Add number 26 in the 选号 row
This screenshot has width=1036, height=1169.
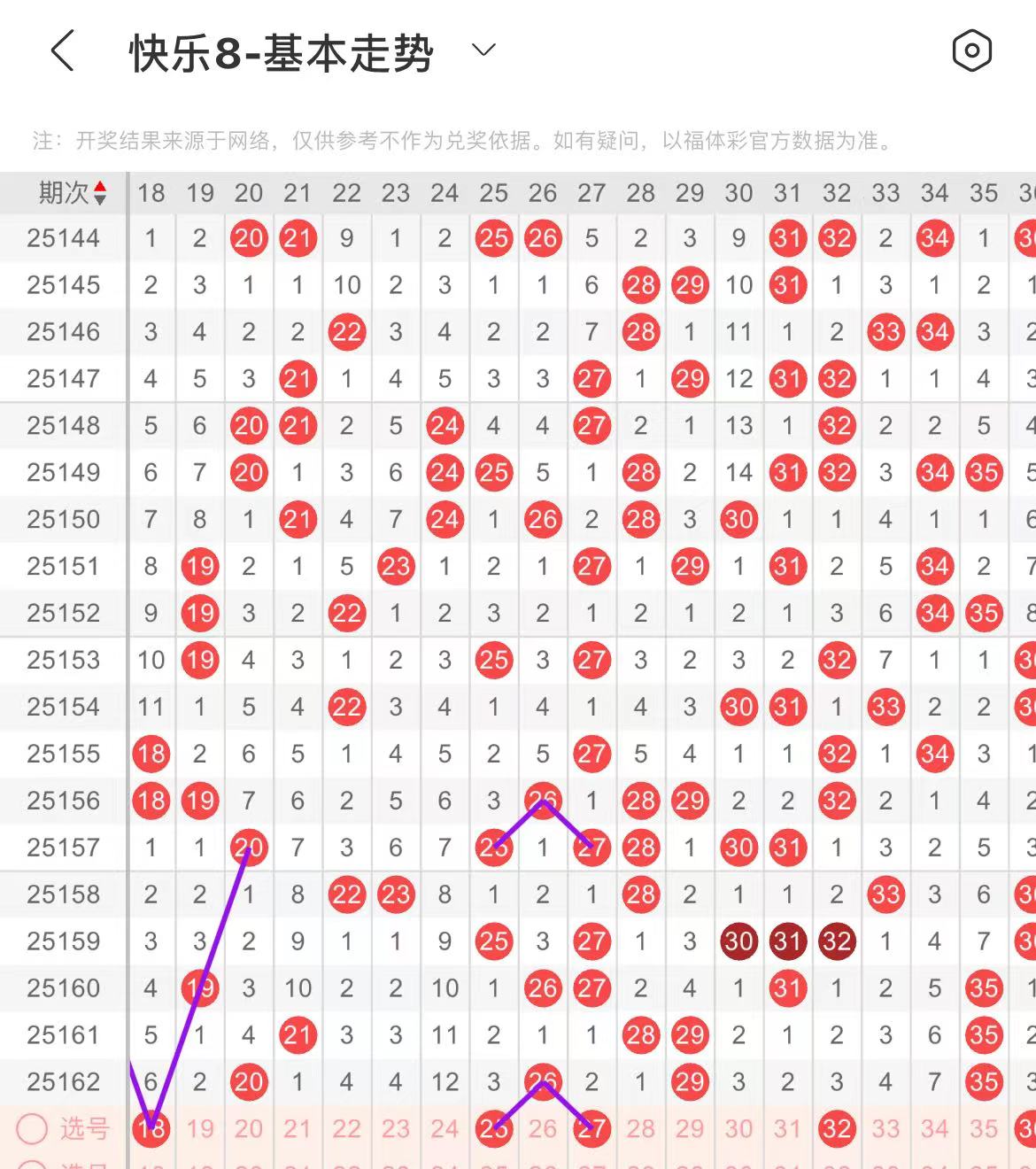click(543, 1128)
